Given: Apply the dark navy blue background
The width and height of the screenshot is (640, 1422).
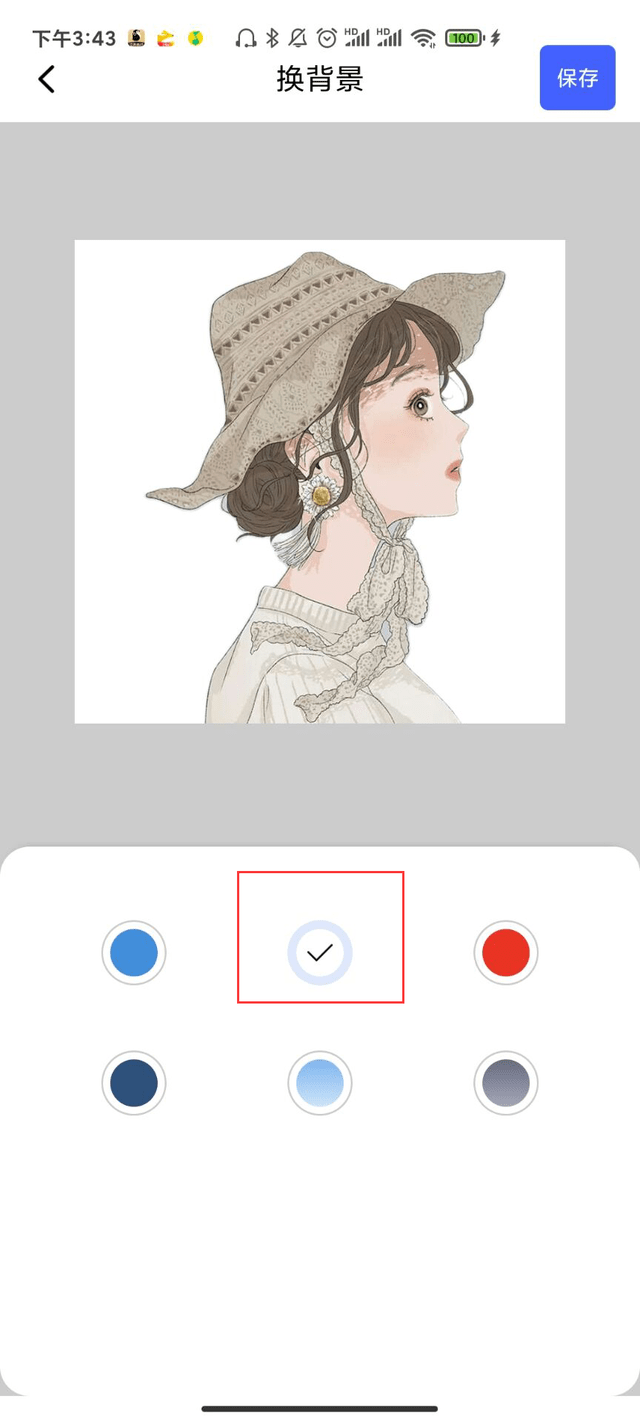Looking at the screenshot, I should pos(134,1083).
